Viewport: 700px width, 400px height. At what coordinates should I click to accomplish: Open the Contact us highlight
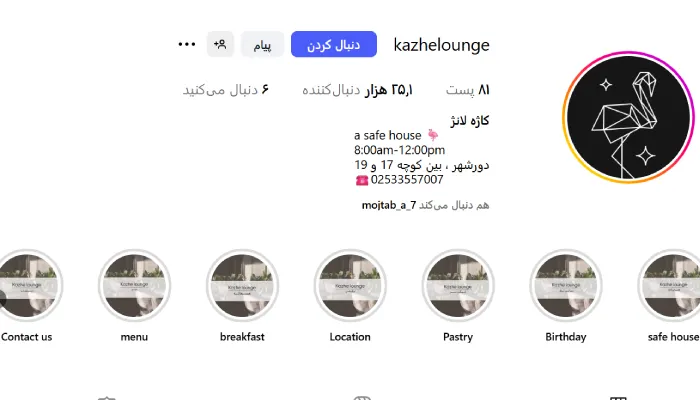tap(27, 285)
